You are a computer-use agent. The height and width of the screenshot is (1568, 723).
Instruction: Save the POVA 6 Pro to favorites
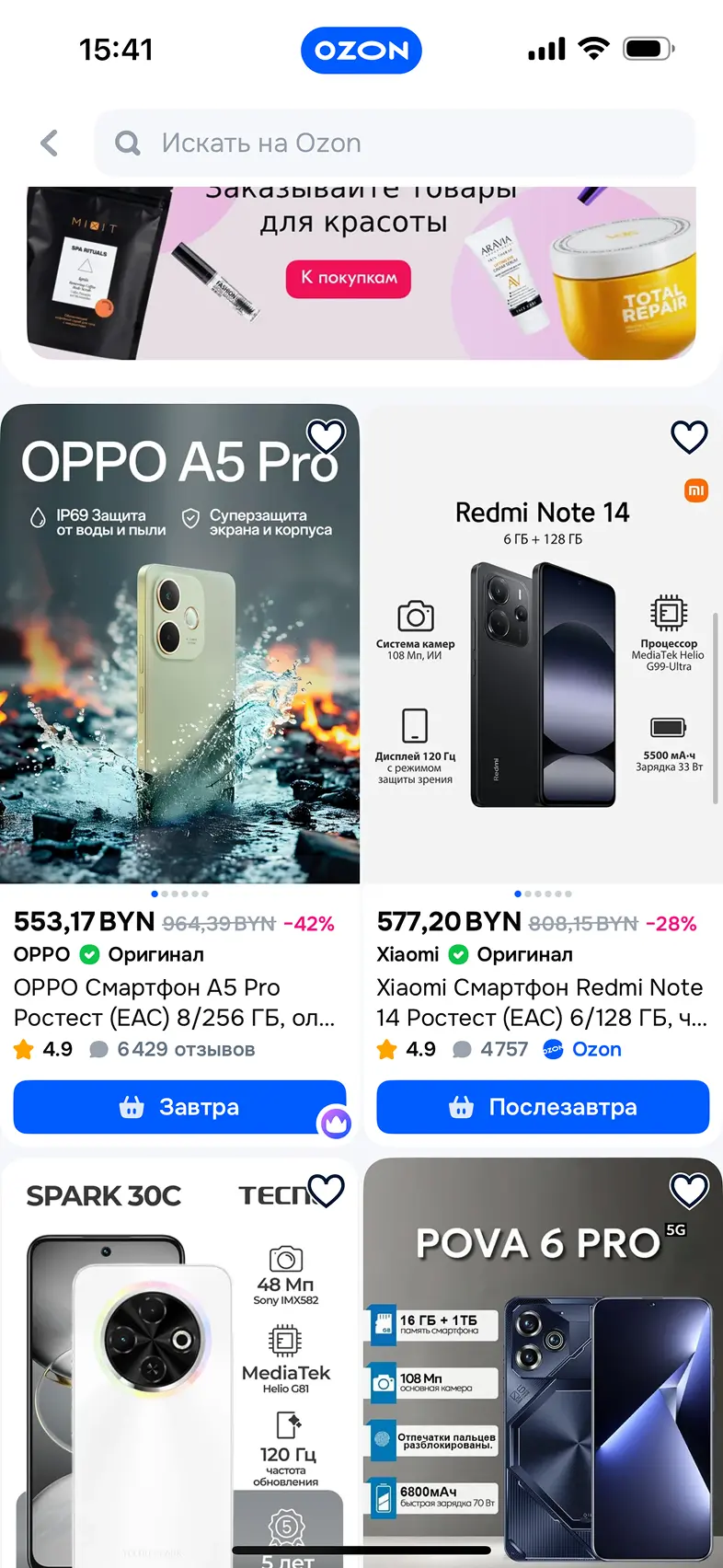(689, 1191)
